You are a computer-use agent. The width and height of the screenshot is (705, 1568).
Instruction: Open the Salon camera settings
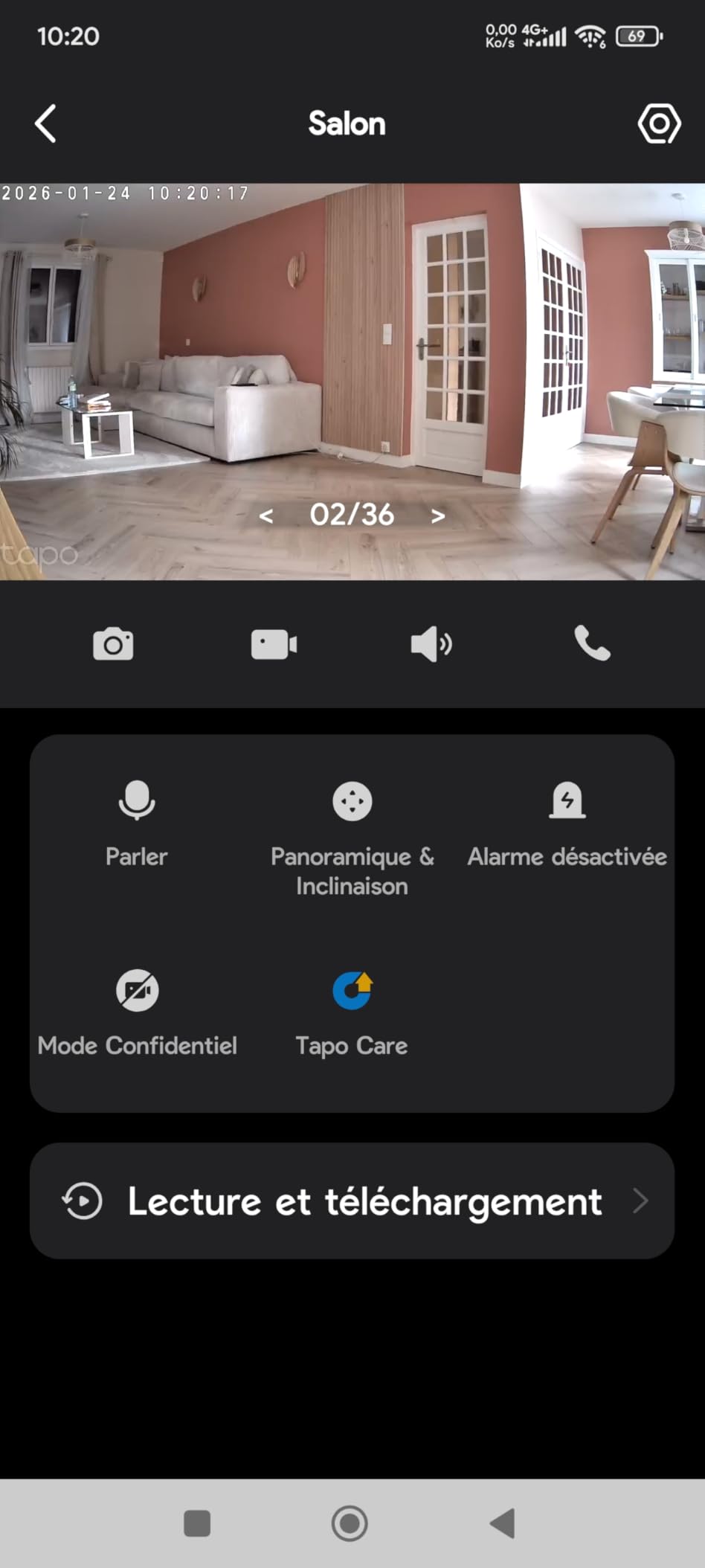[x=659, y=123]
